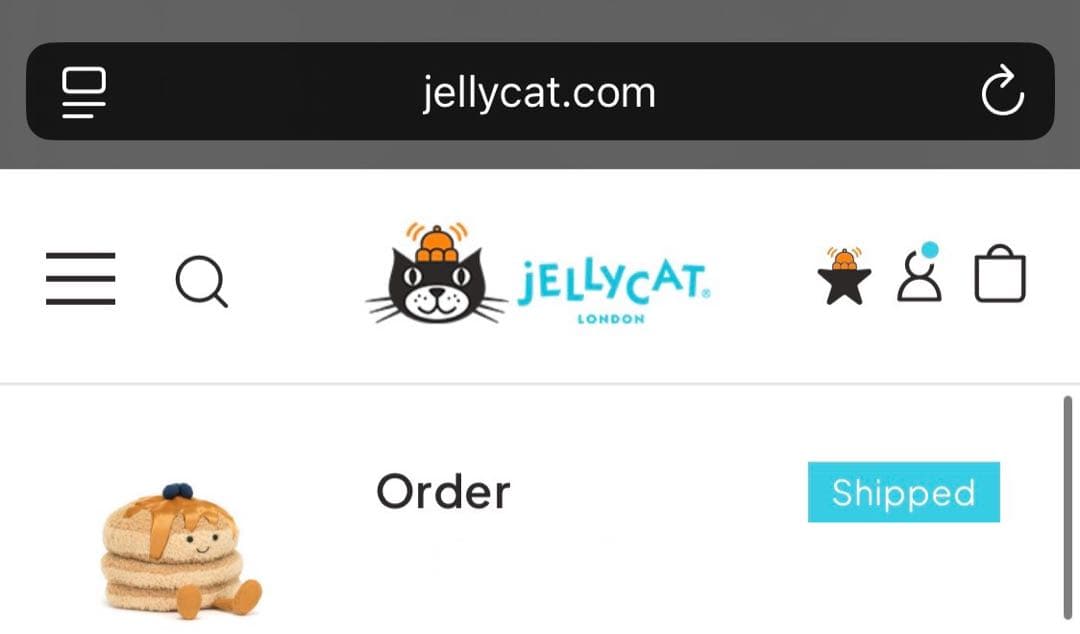This screenshot has height=634, width=1080.
Task: Open the browser page settings icon
Action: 84,93
